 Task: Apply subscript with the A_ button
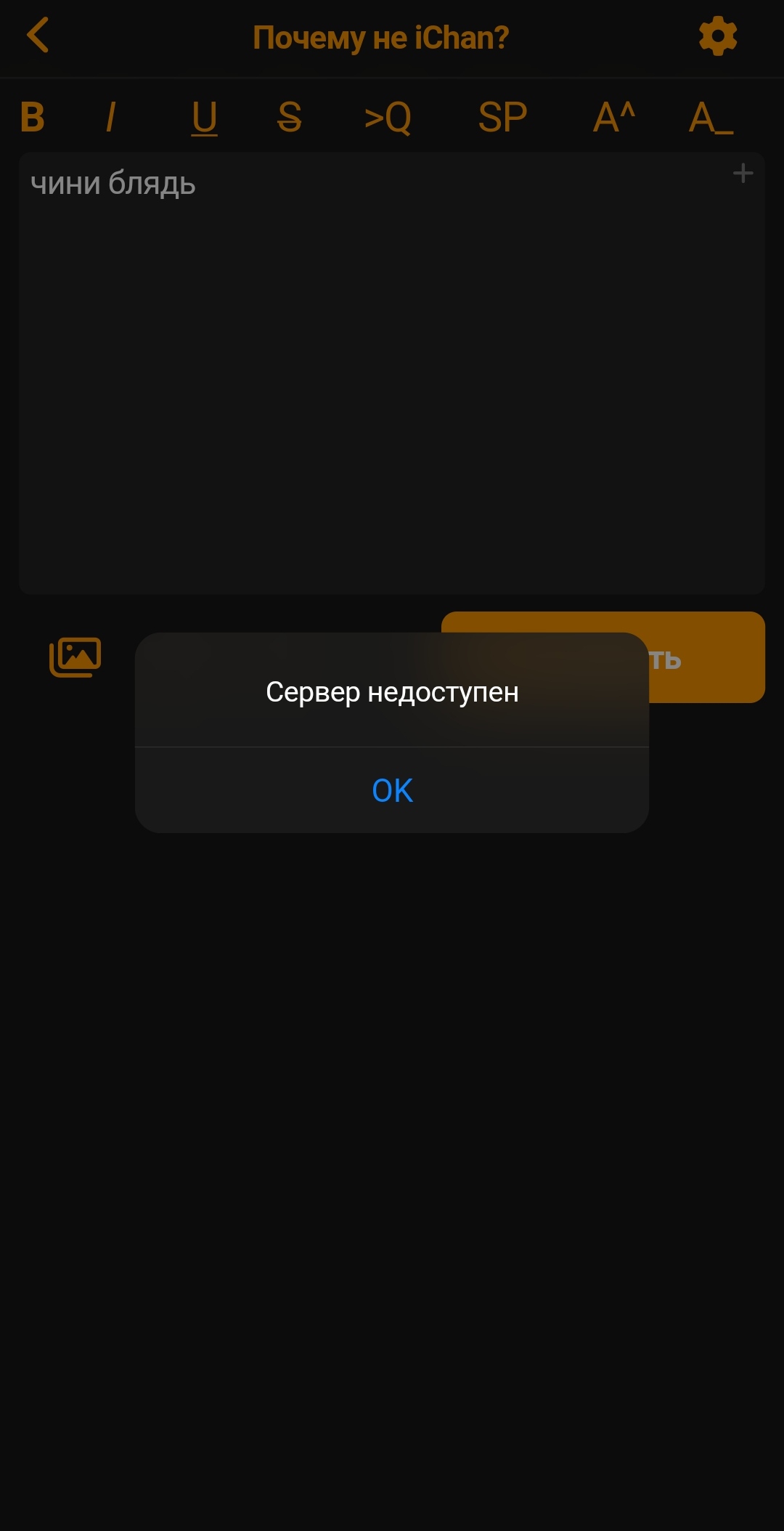(711, 117)
